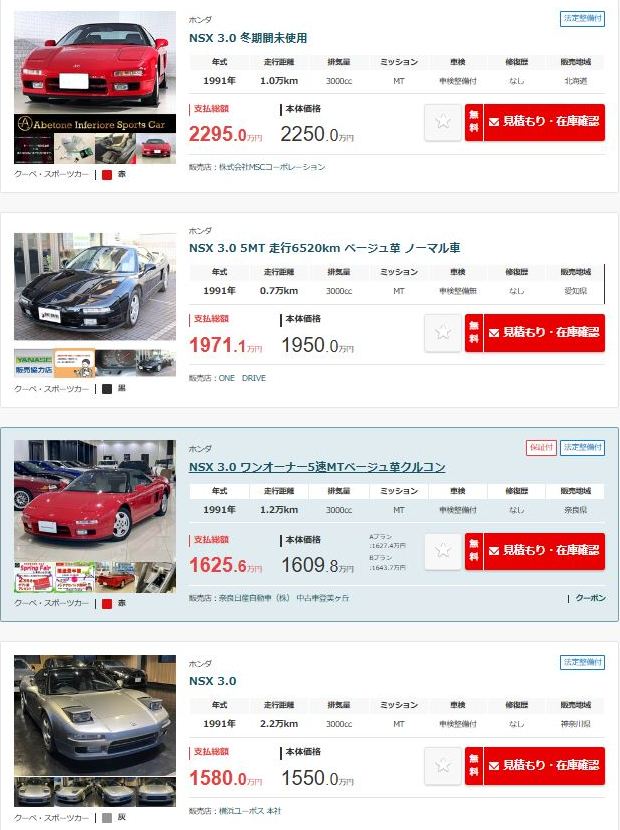Open the クーポン link on the 奈良県 listing
This screenshot has width=620, height=830.
(590, 597)
